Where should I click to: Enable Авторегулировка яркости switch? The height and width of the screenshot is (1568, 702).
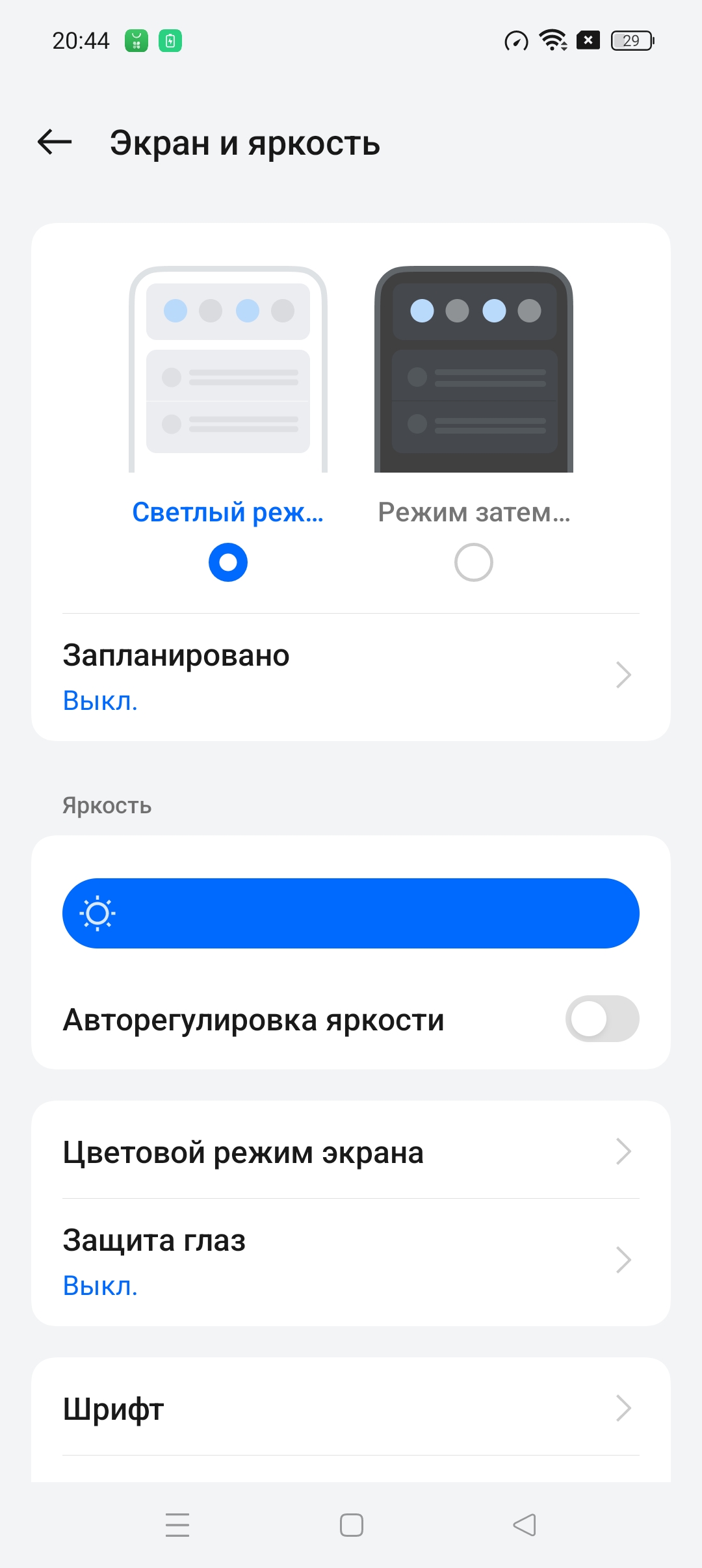pos(601,1019)
